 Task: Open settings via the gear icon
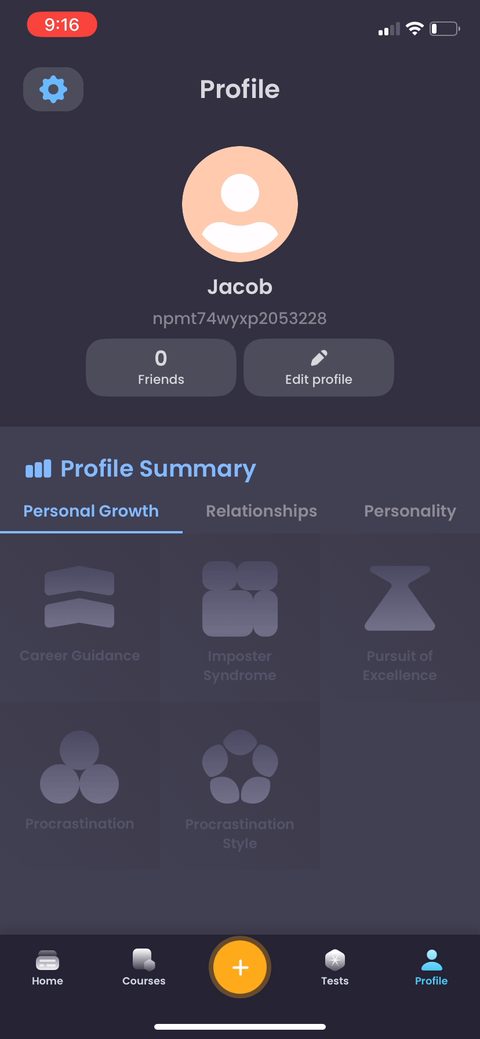pyautogui.click(x=53, y=89)
